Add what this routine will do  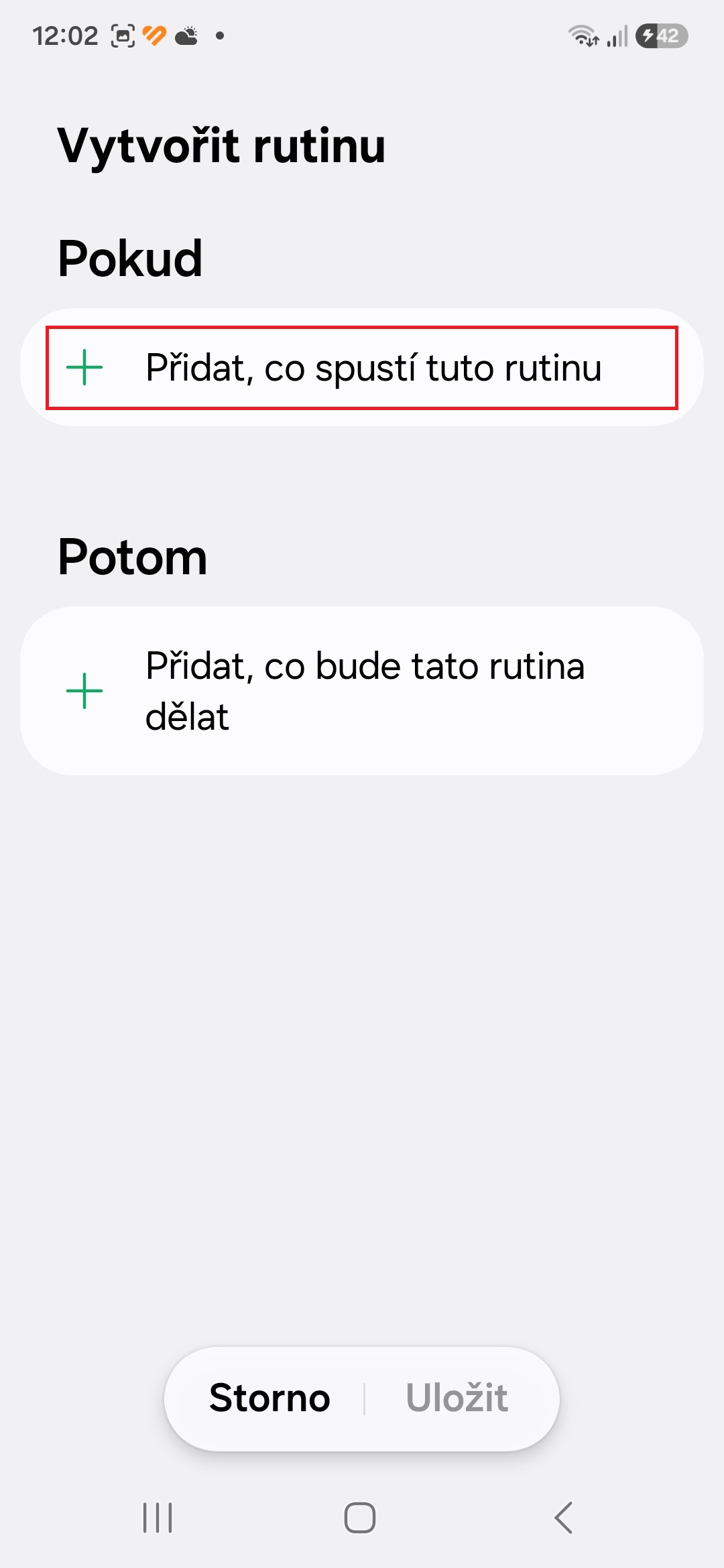coord(362,691)
